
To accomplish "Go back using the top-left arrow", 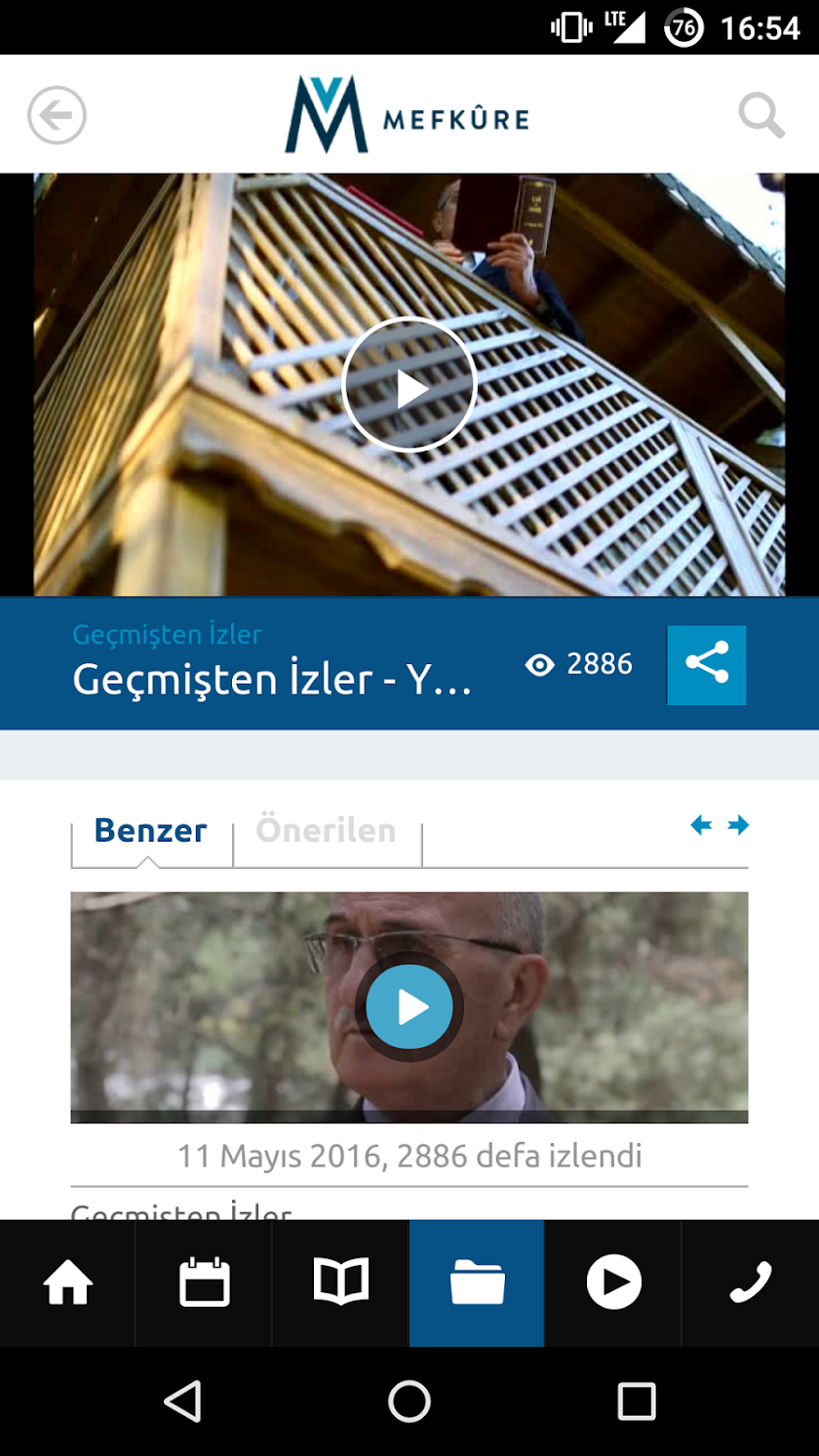I will click(57, 116).
